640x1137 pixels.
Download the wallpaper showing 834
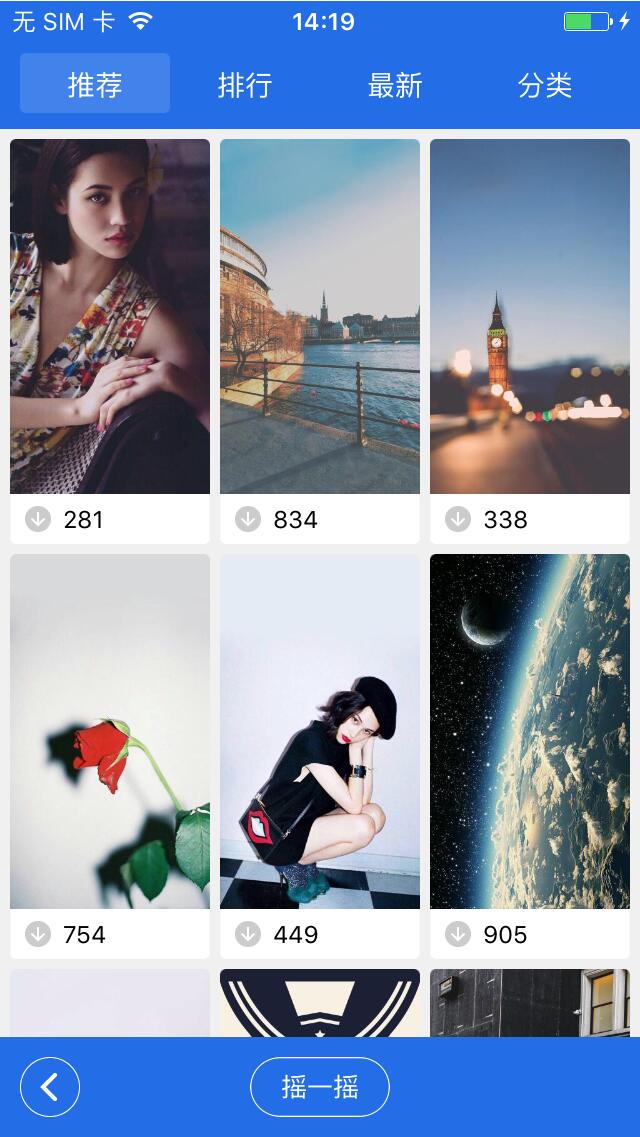(x=248, y=519)
